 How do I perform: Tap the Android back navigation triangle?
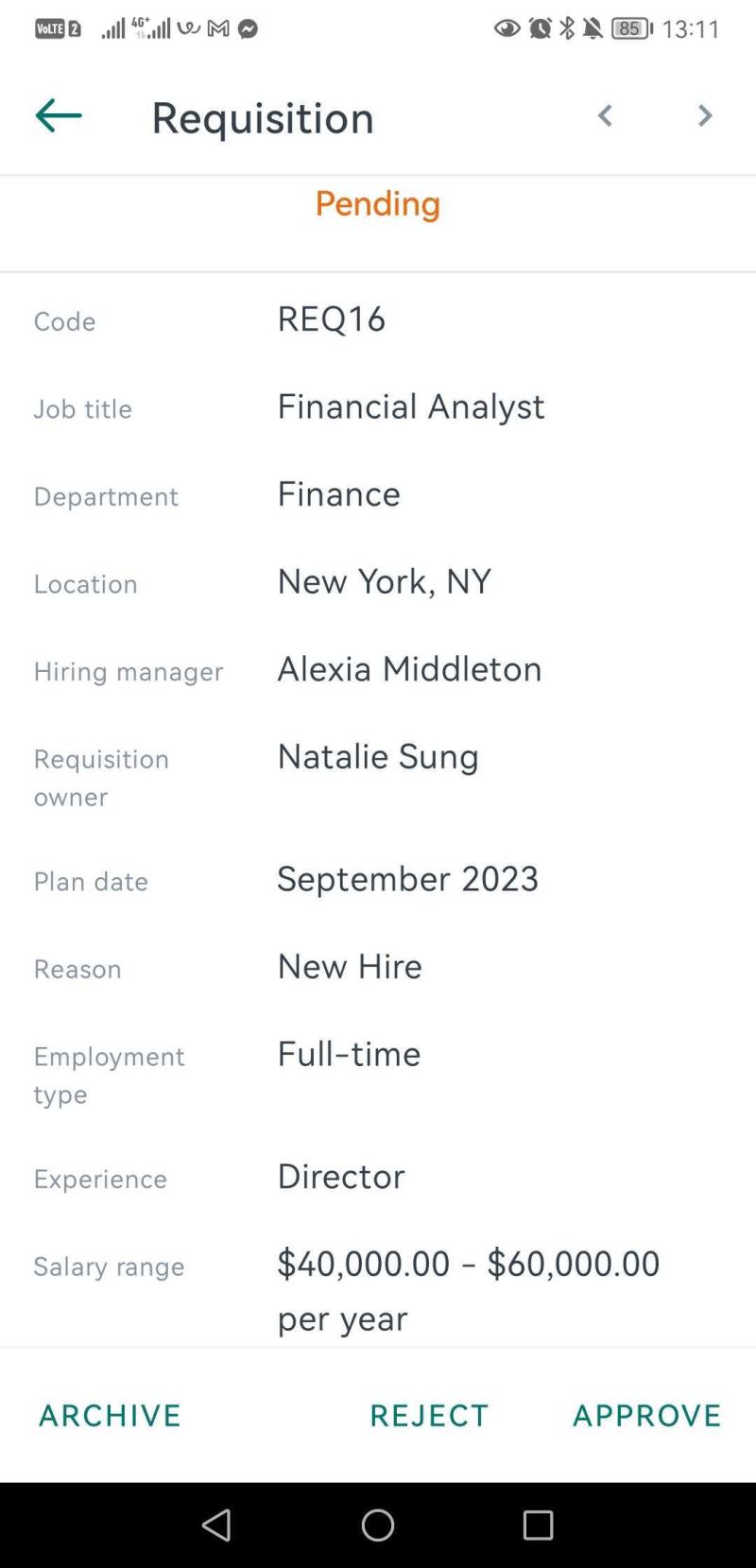coord(216,1525)
